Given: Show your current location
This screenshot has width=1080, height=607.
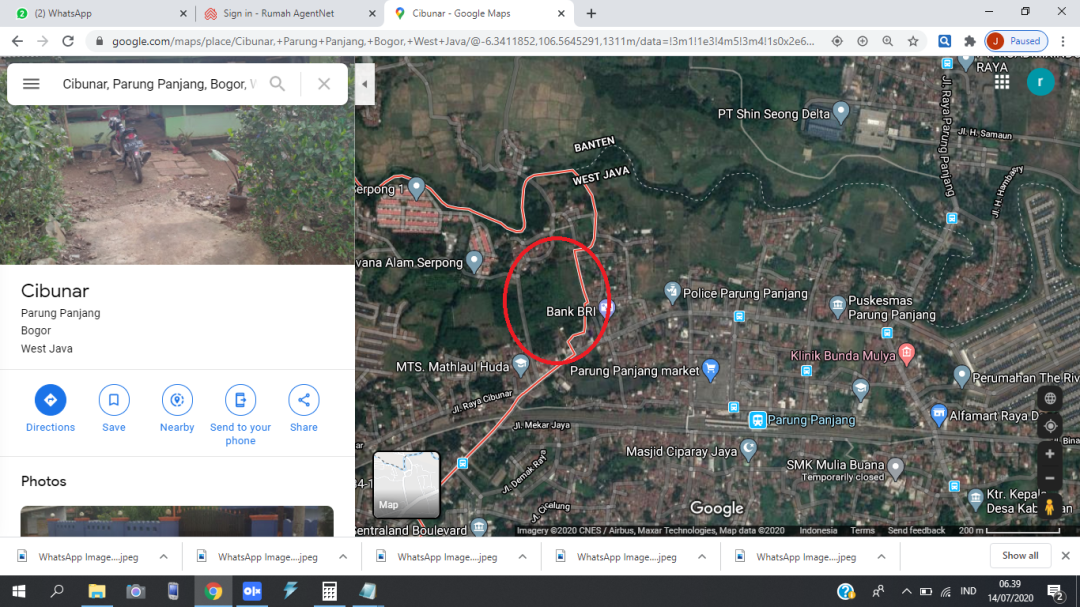Looking at the screenshot, I should tap(1050, 426).
